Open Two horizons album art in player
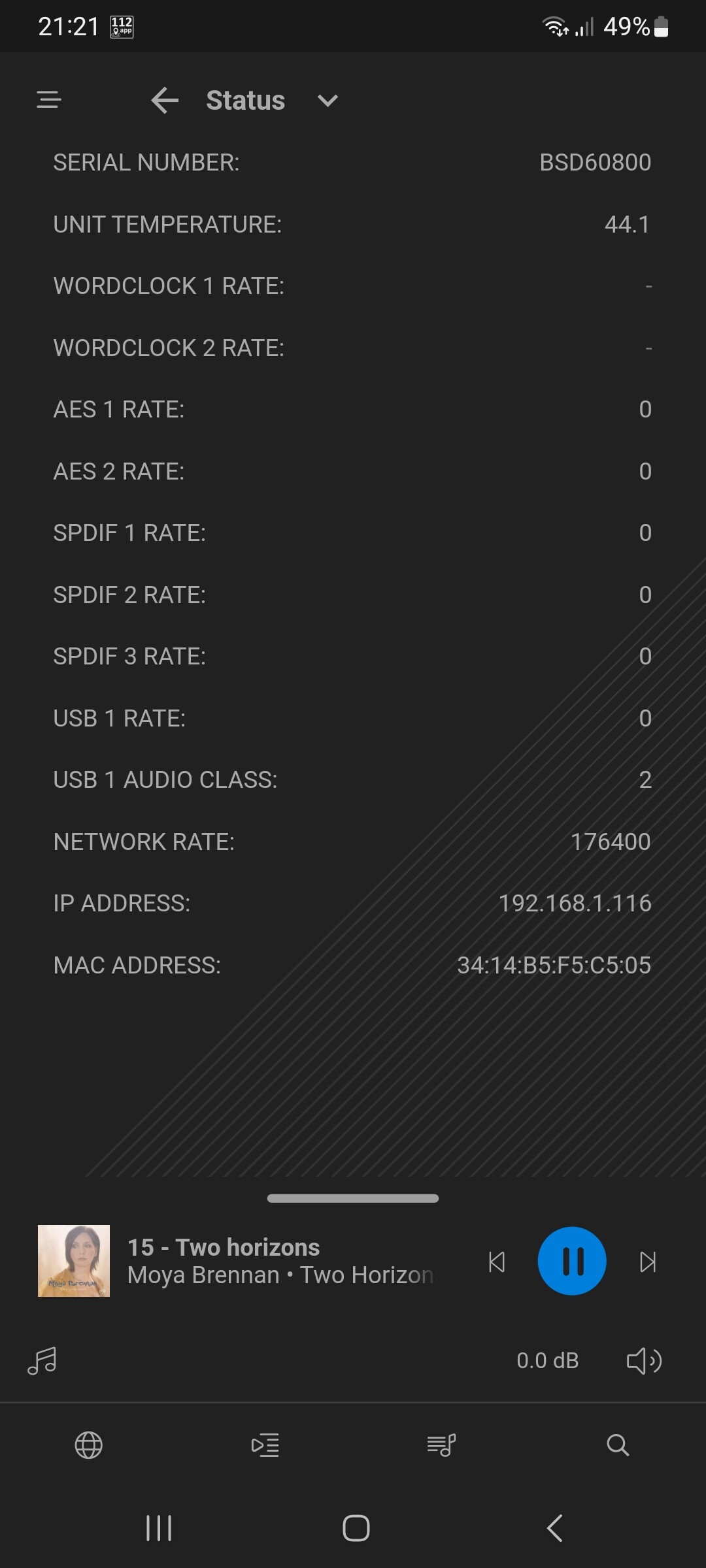This screenshot has width=706, height=1568. click(x=74, y=1261)
